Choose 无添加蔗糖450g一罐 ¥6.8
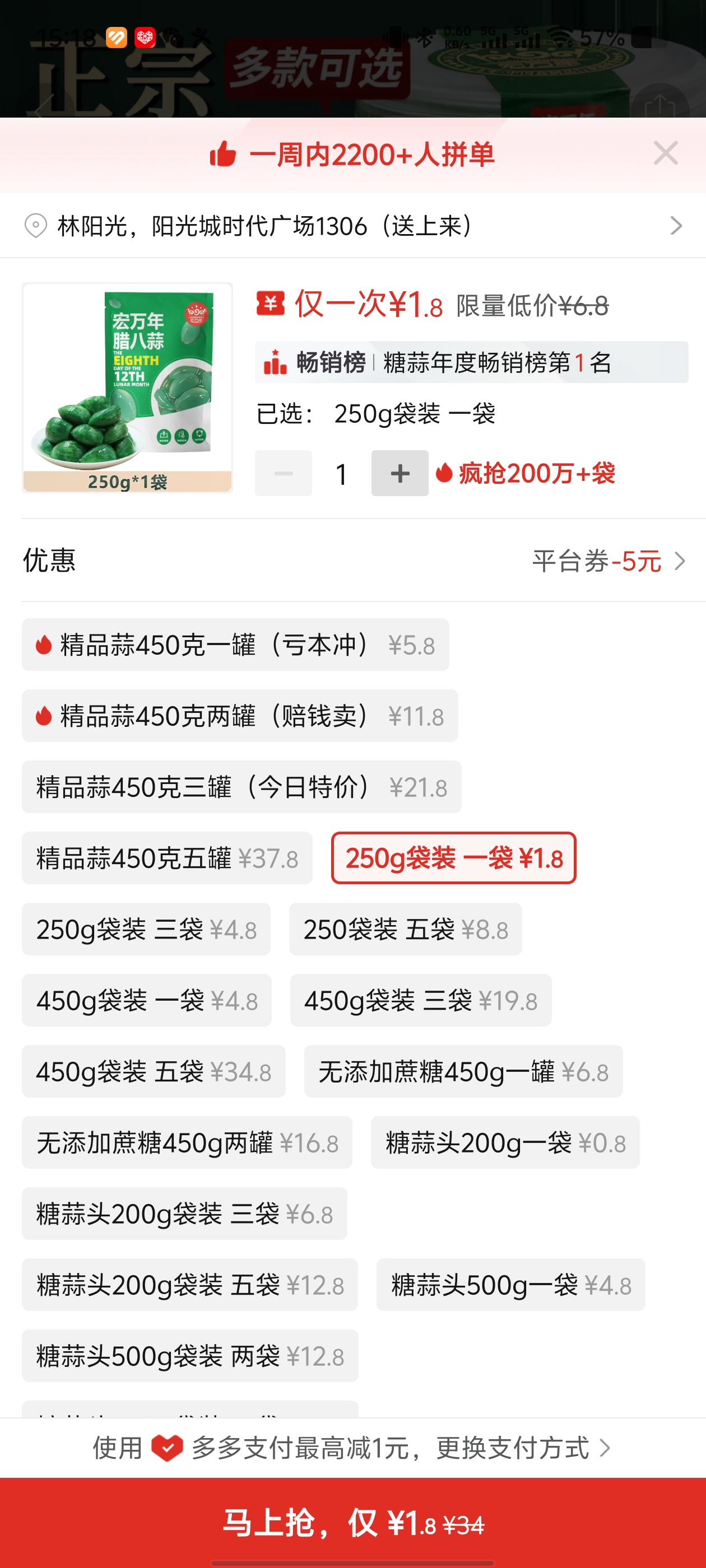Screen dimensions: 706x1568 click(x=463, y=1071)
